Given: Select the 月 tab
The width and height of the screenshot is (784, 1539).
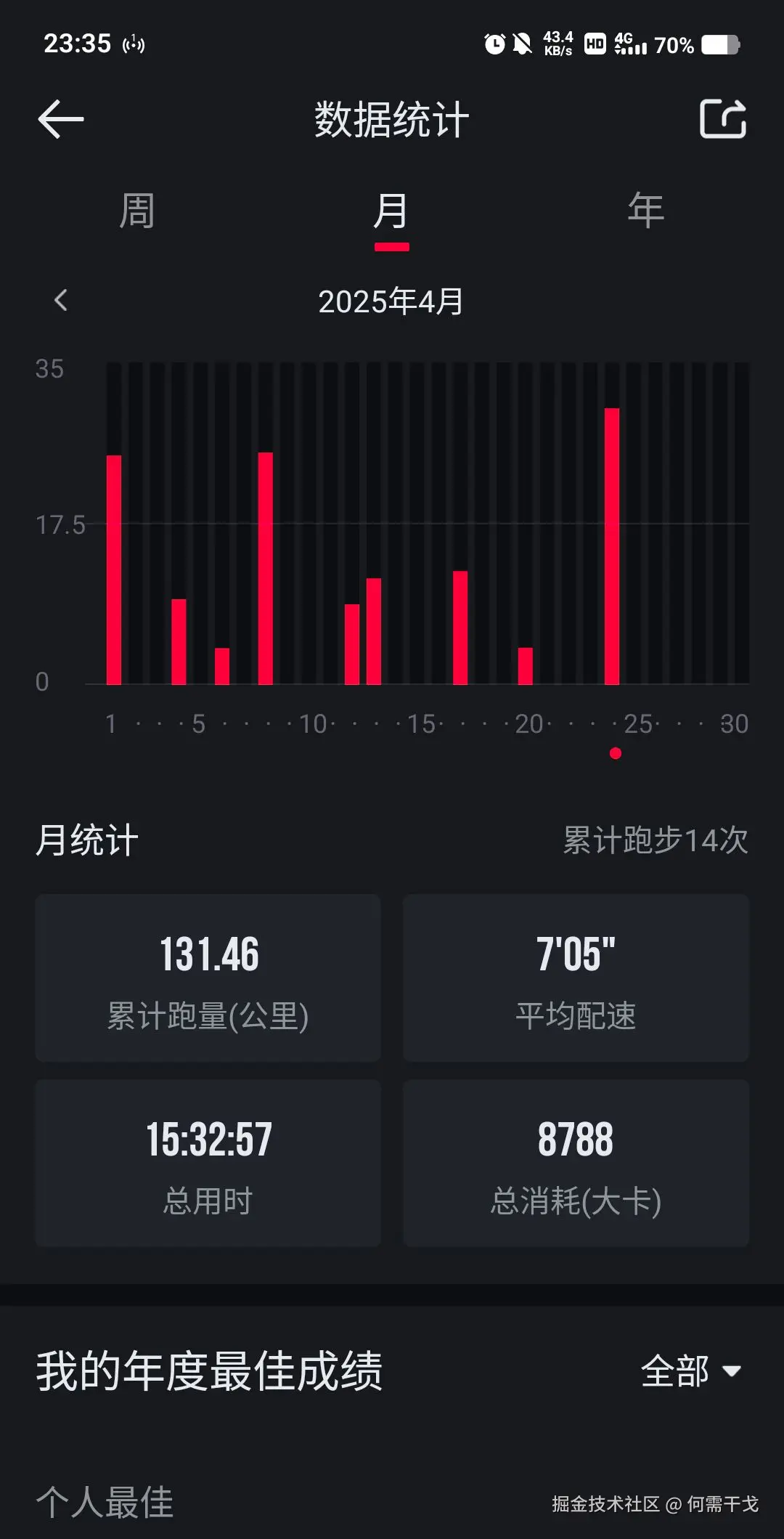Looking at the screenshot, I should coord(391,211).
